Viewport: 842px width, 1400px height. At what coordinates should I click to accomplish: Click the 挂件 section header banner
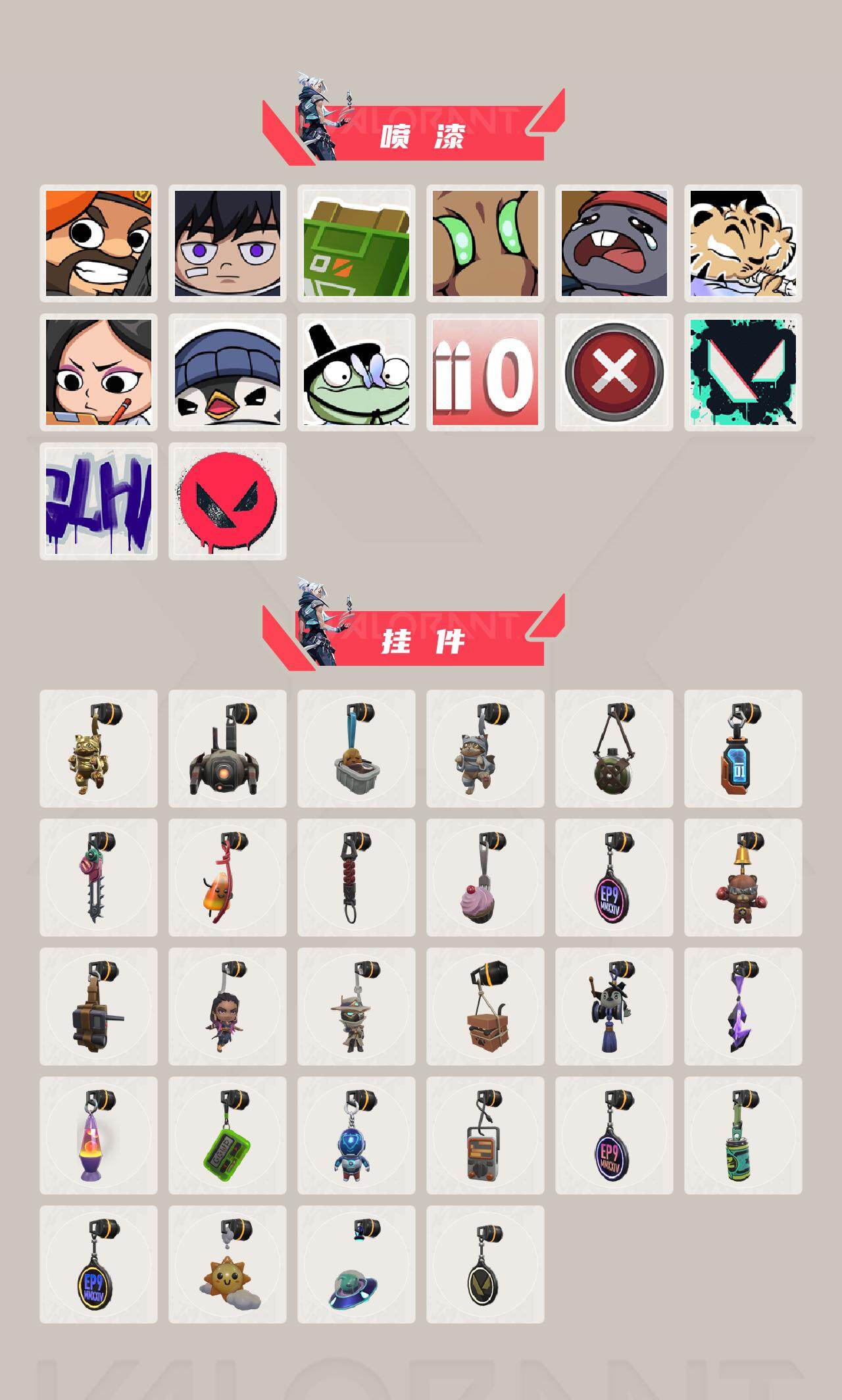421,639
